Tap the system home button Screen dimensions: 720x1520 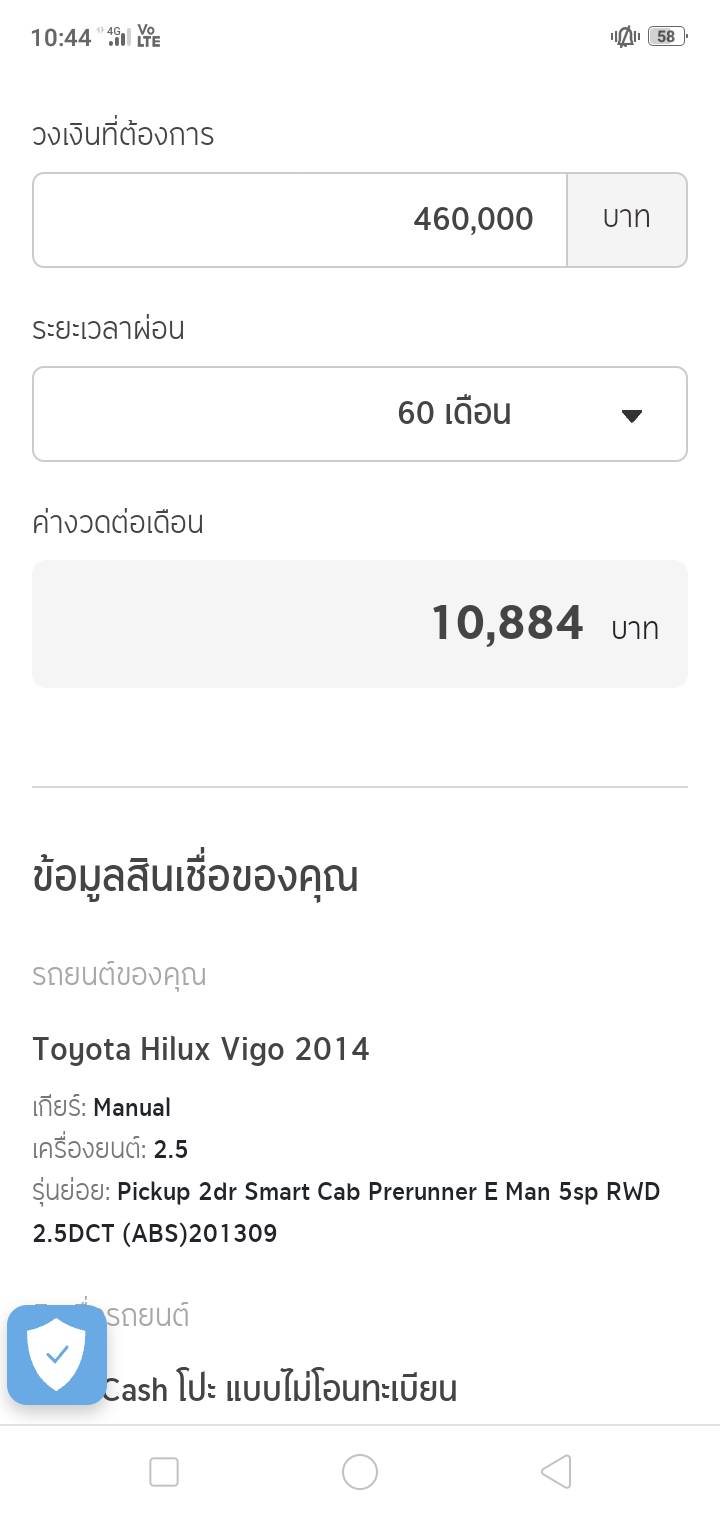coord(360,1472)
